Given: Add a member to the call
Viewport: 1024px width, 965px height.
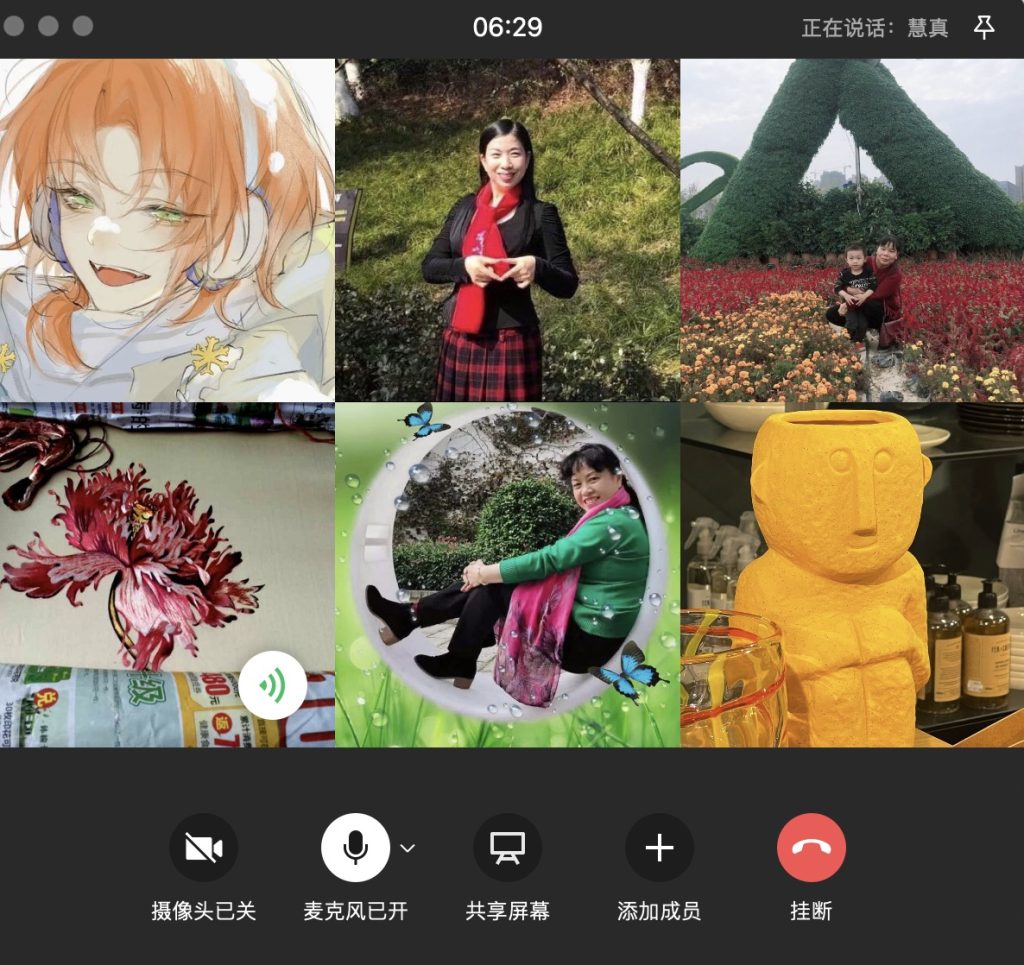Looking at the screenshot, I should (659, 848).
